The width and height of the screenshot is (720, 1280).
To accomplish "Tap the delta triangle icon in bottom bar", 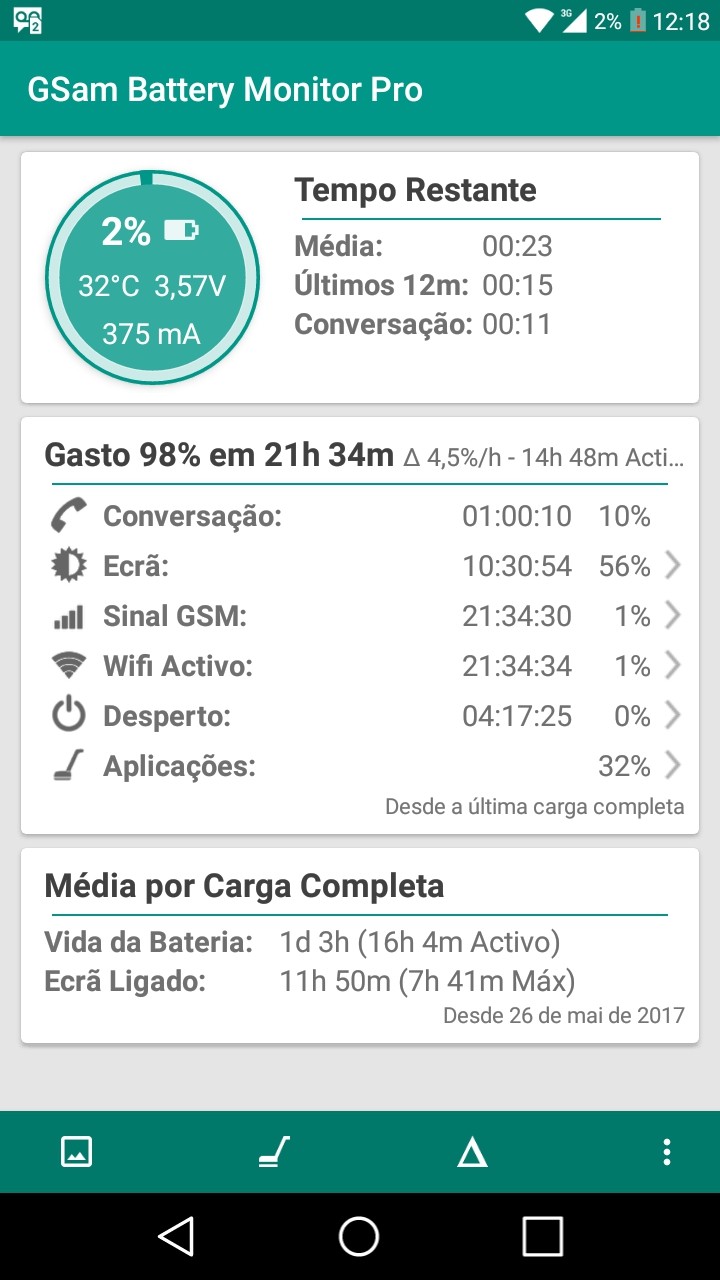I will 471,1153.
